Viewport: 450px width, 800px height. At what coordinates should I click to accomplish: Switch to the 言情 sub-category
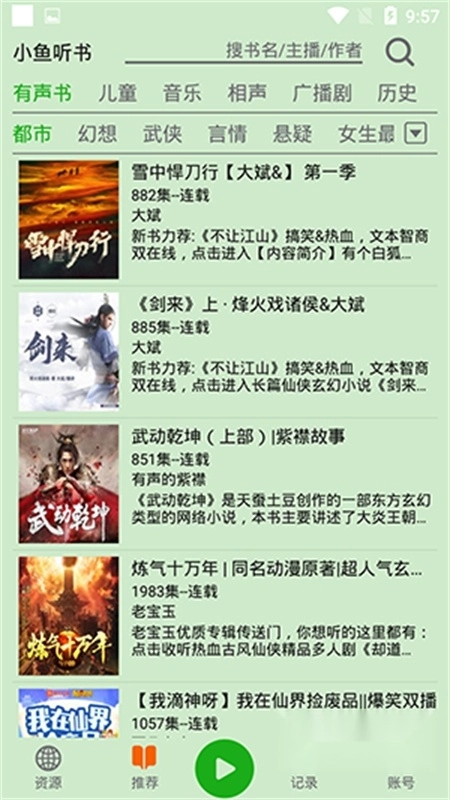click(x=227, y=134)
